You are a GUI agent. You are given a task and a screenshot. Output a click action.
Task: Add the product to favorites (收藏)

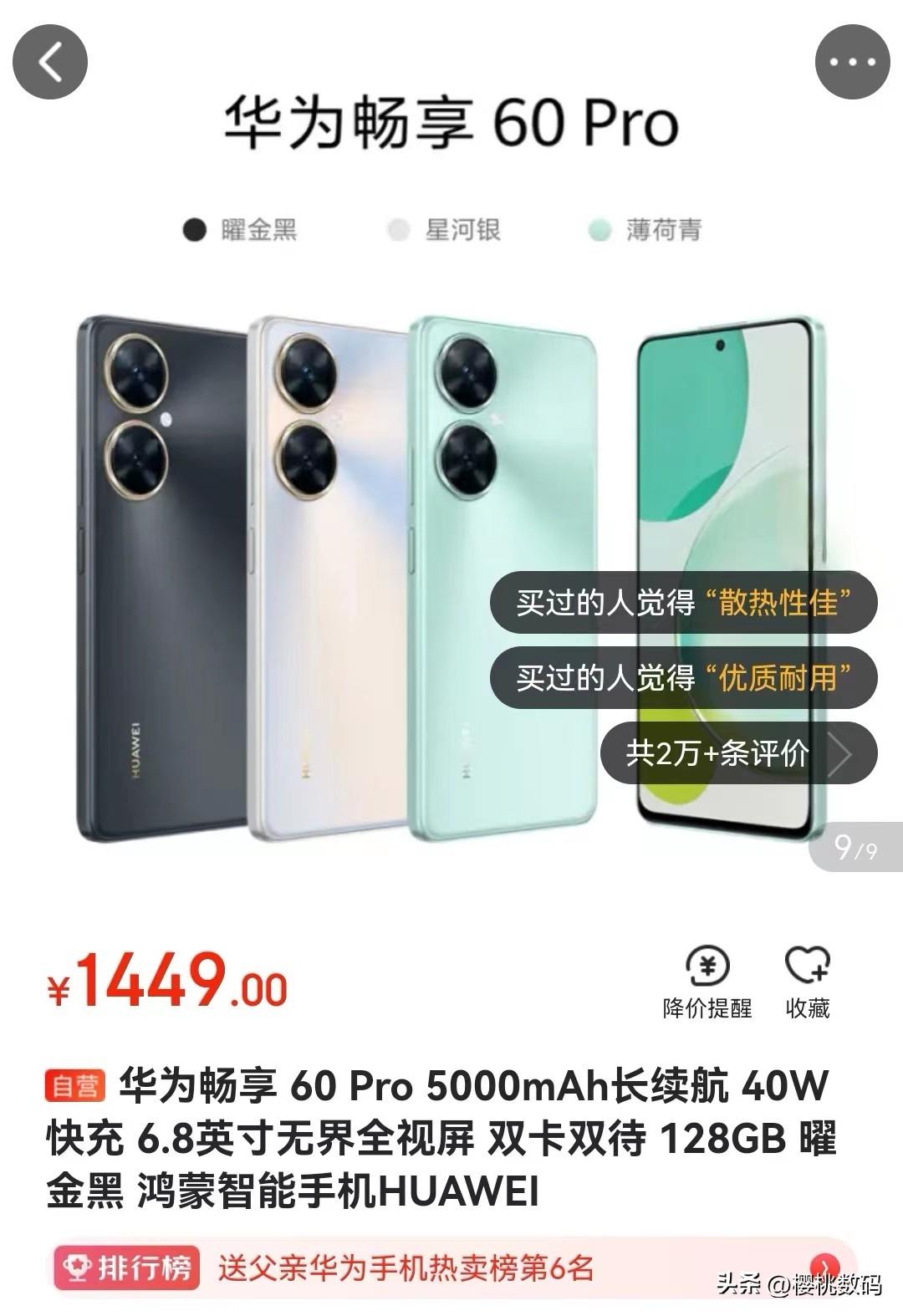pos(807,982)
